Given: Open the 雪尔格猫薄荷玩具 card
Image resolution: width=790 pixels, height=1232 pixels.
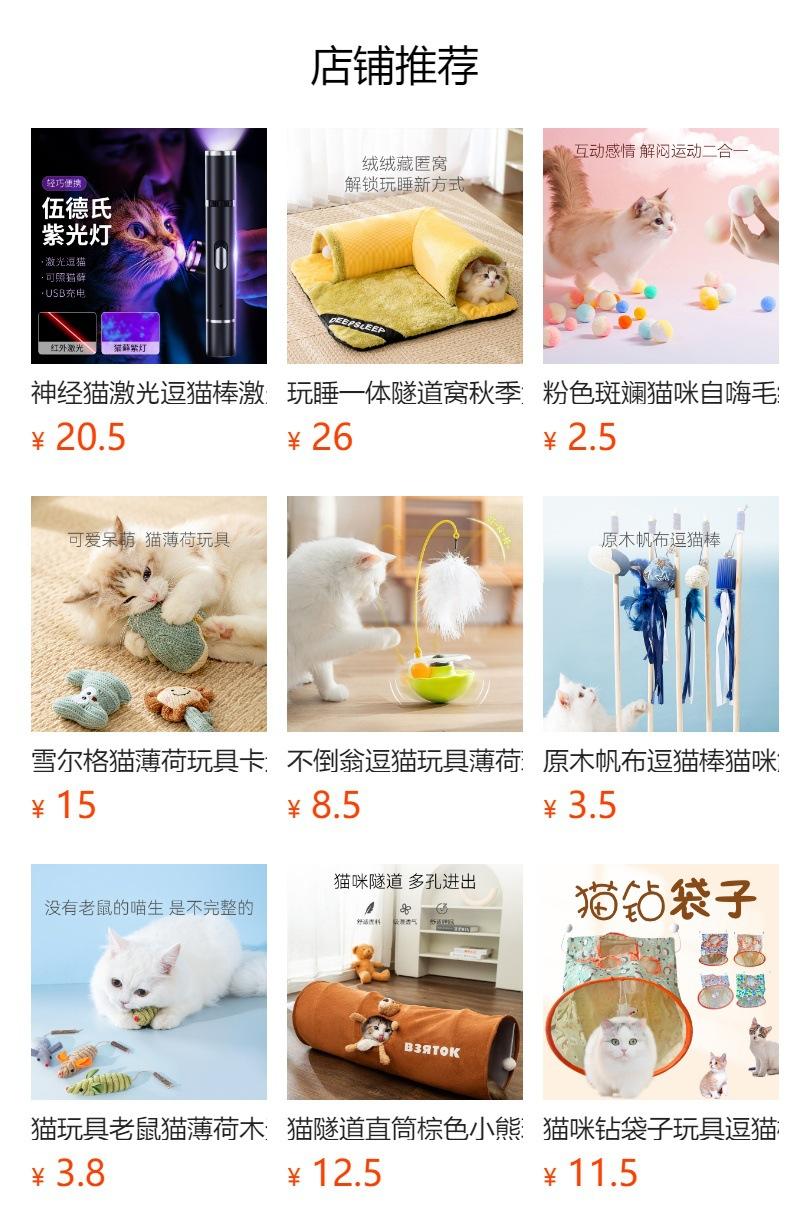Looking at the screenshot, I should point(149,660).
